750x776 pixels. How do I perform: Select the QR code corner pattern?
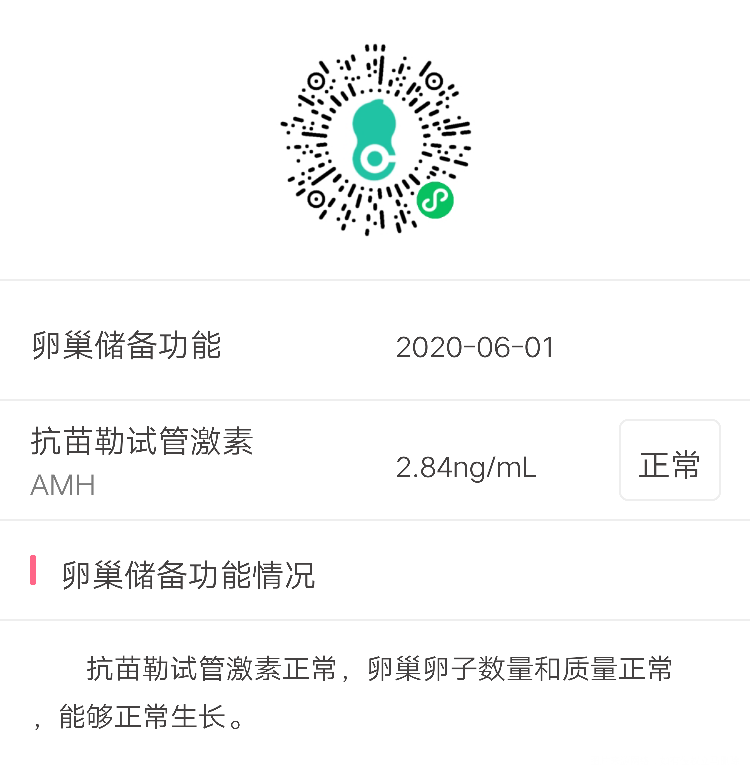click(315, 80)
